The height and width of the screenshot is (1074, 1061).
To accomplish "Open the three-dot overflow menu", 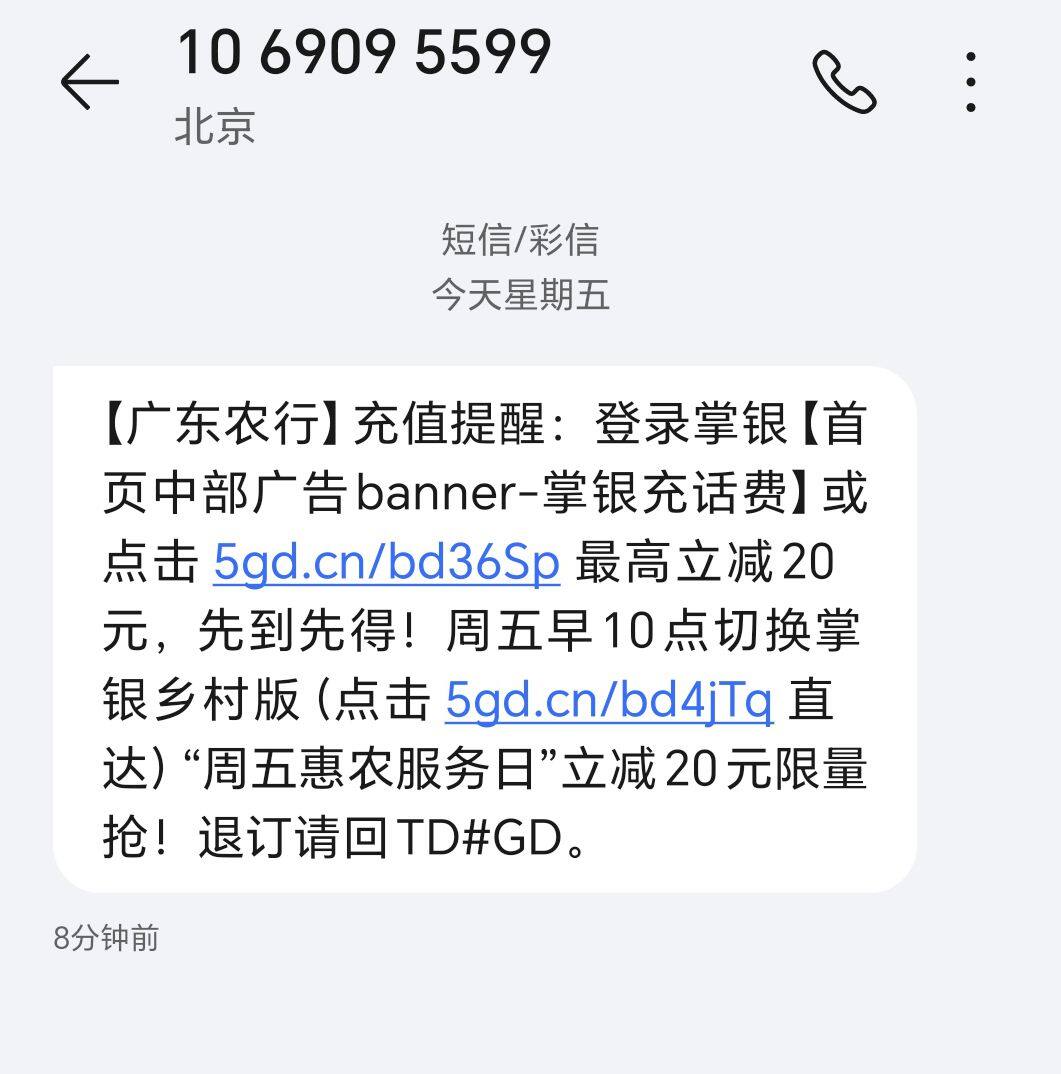I will click(970, 81).
